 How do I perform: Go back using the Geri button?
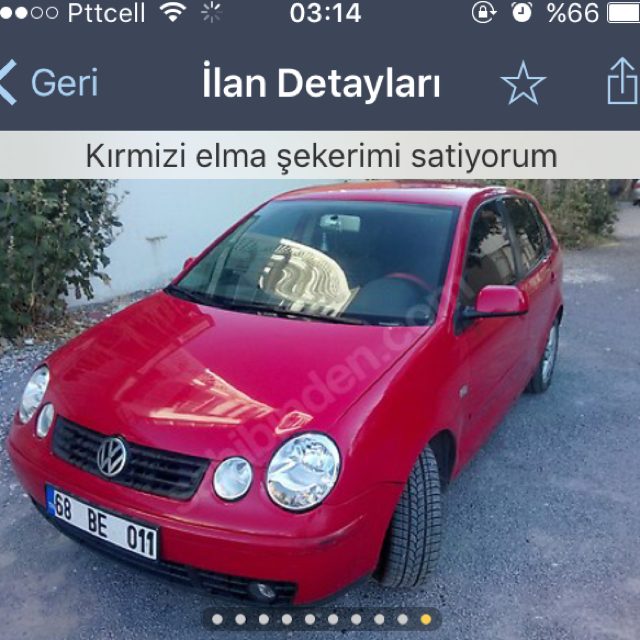click(x=50, y=83)
